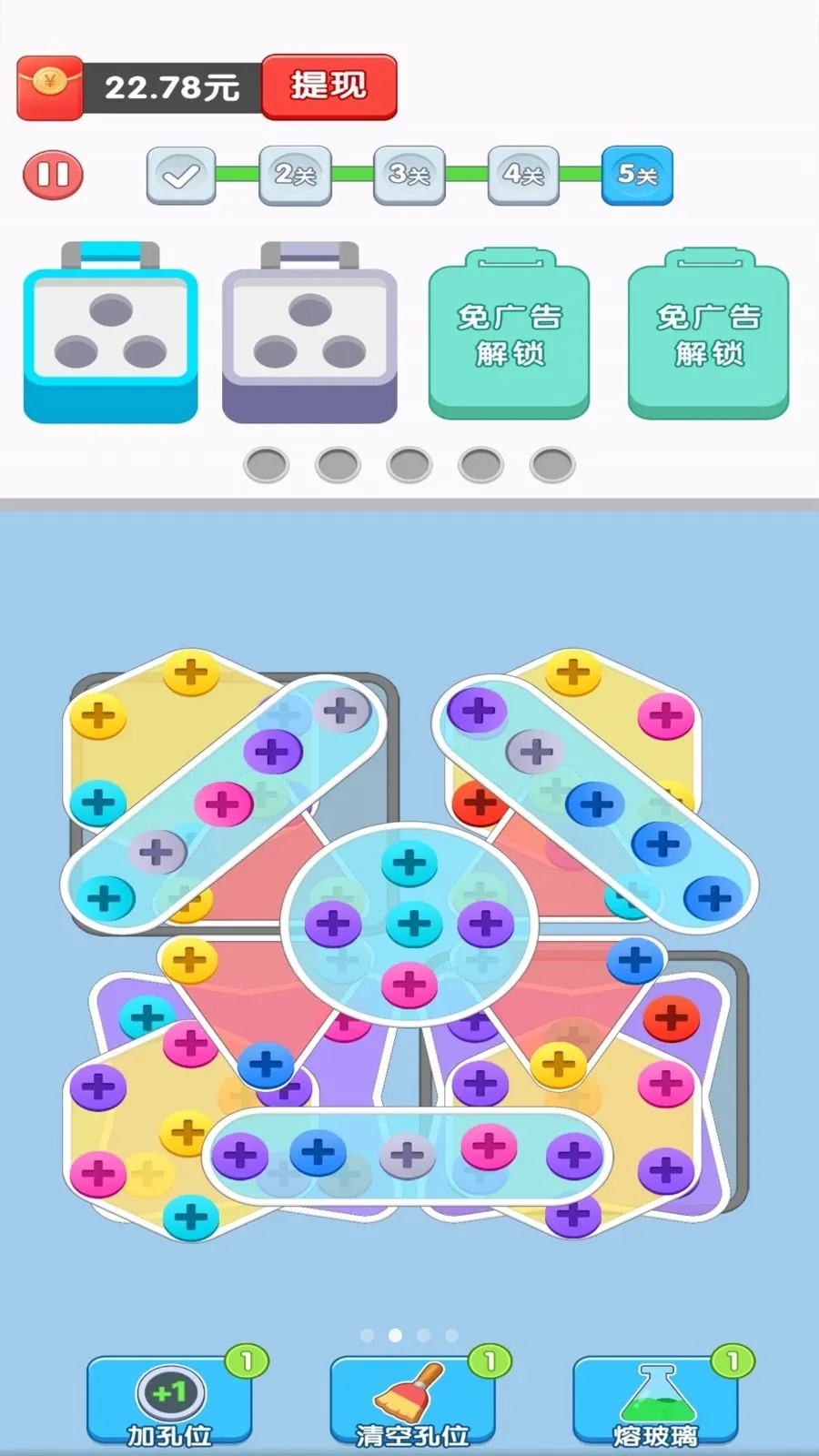
Task: Remove the gray screw in the bottom horizontal bar
Action: [407, 1156]
